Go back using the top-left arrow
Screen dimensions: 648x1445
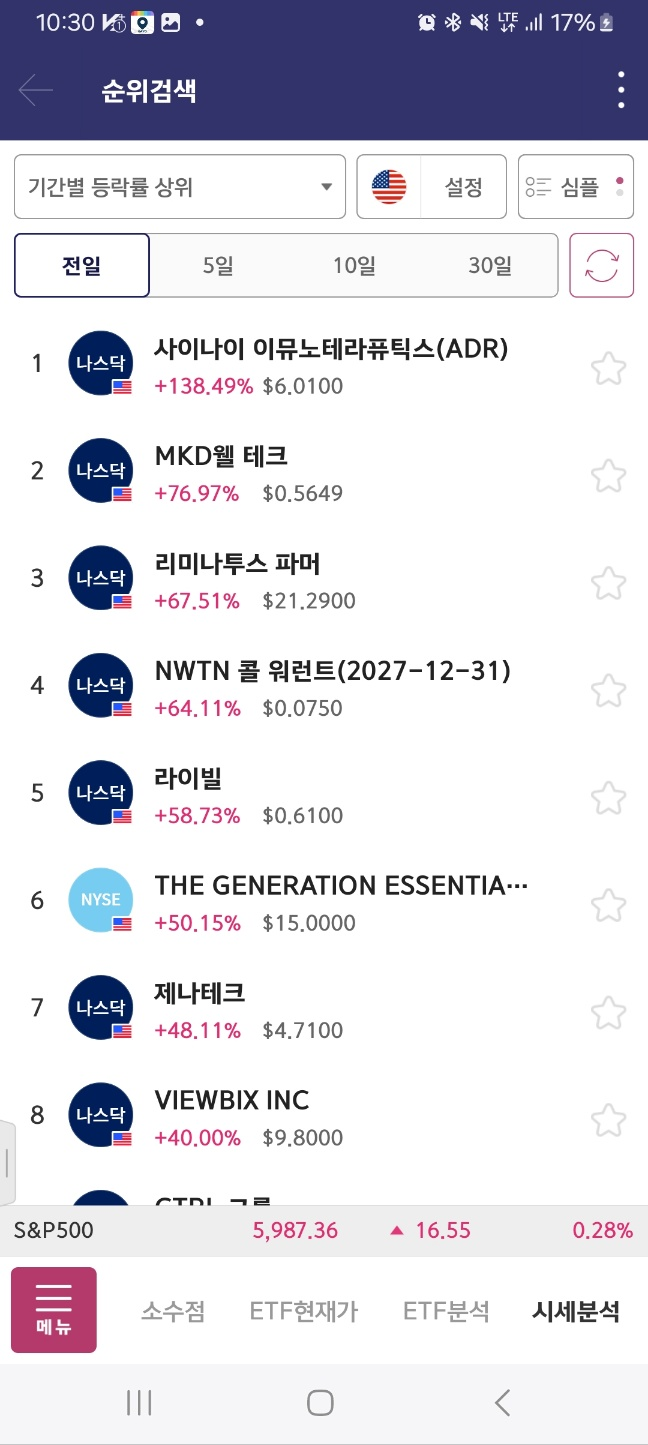click(36, 91)
